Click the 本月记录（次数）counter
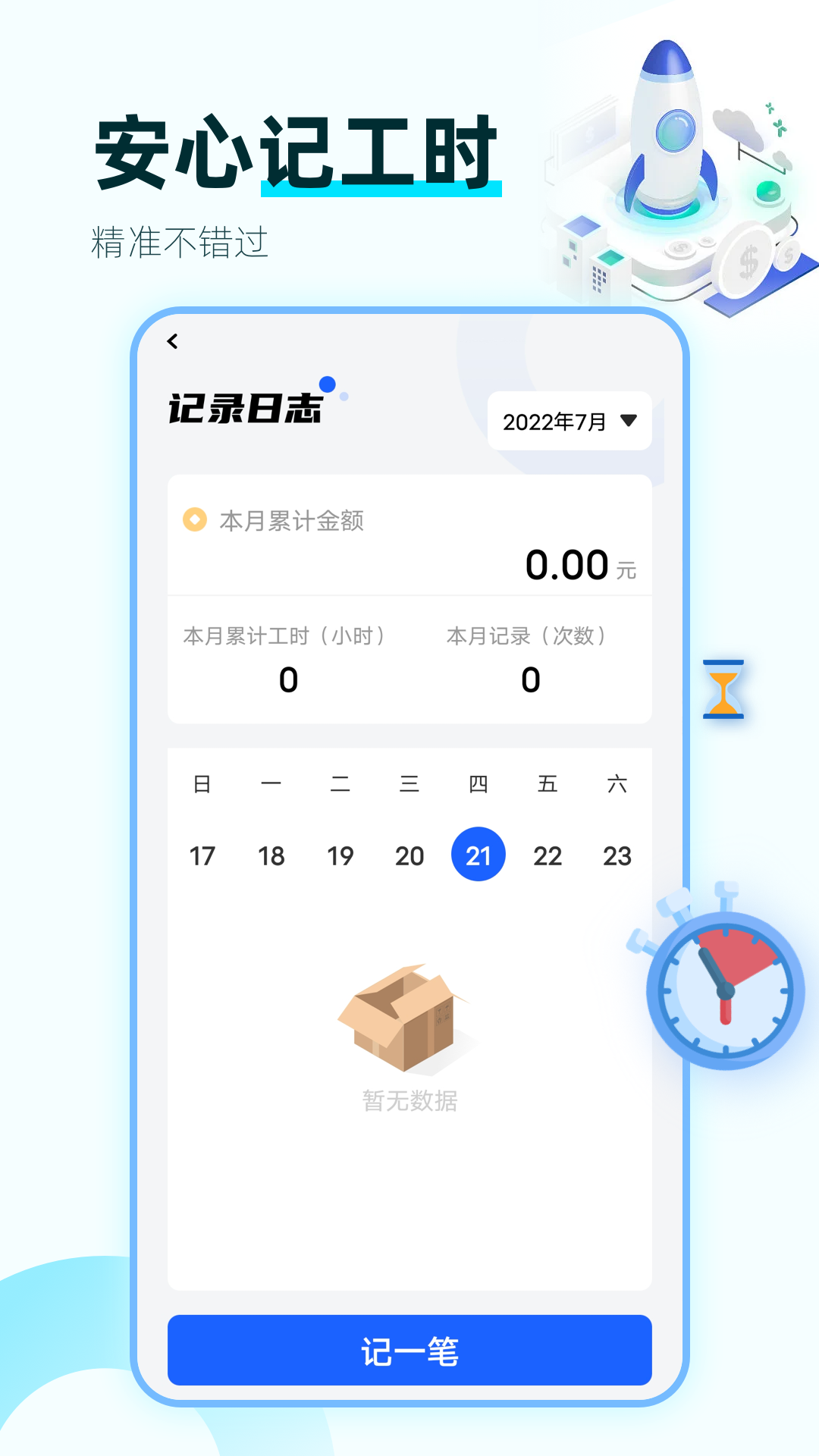819x1456 pixels. [x=529, y=680]
